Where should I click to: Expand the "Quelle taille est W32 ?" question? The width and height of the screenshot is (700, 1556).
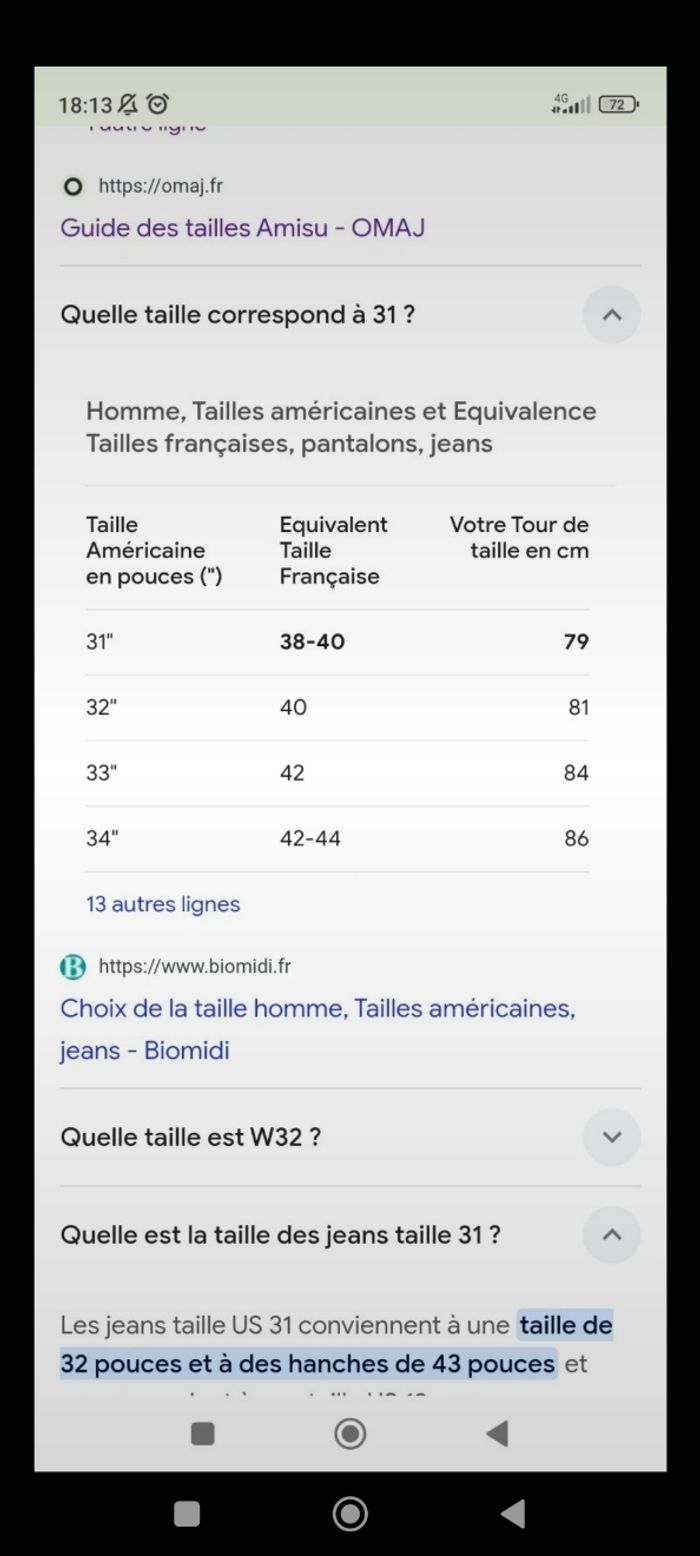tap(611, 1137)
